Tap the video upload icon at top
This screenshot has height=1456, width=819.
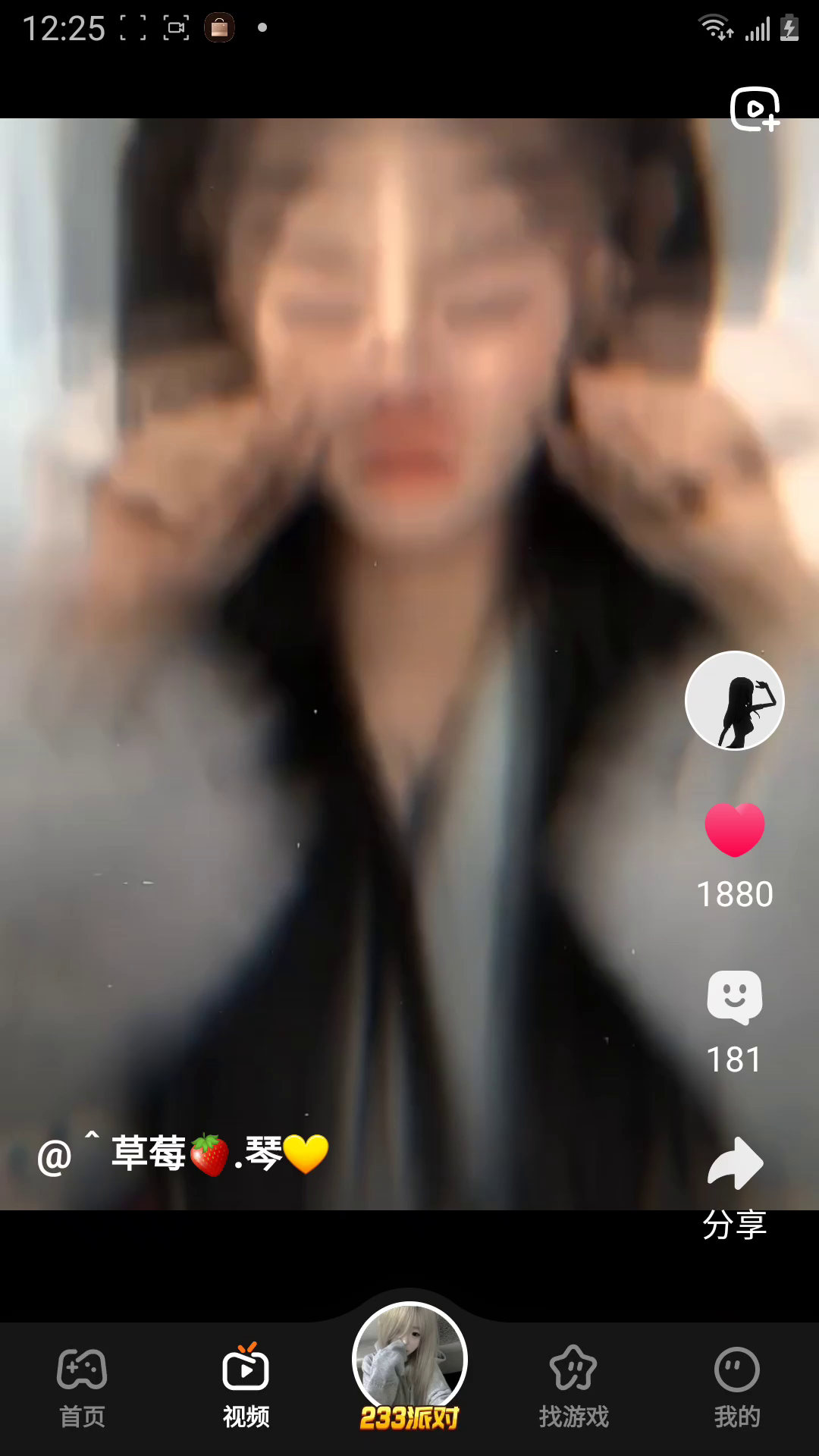pyautogui.click(x=755, y=109)
